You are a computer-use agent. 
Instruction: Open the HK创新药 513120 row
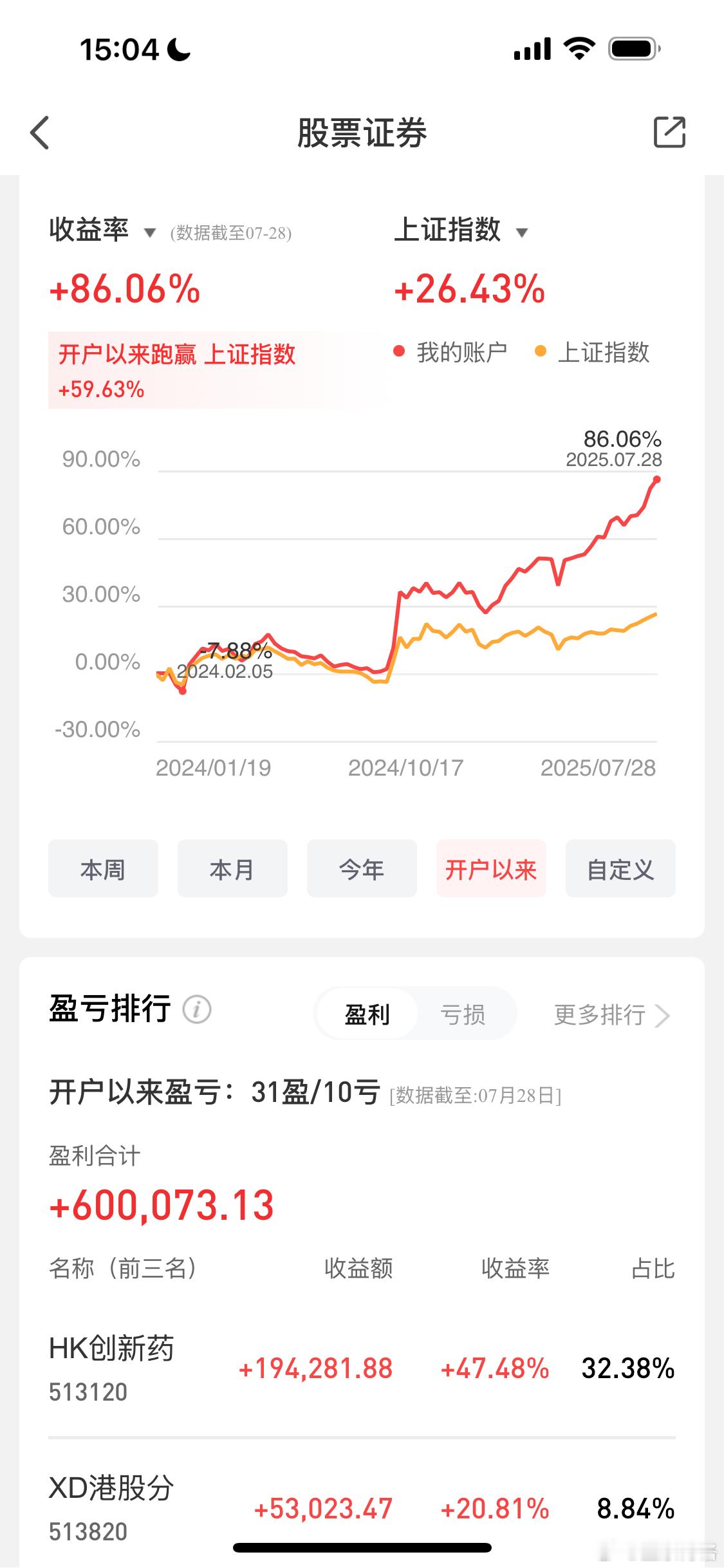[362, 1368]
